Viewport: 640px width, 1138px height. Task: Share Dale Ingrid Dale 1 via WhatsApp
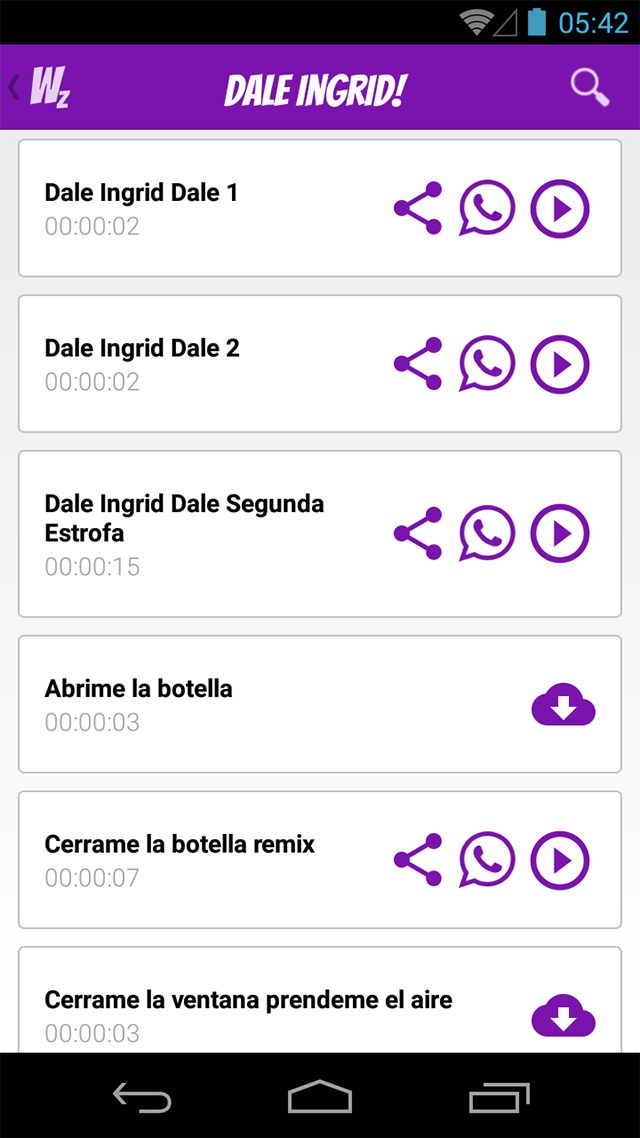click(x=487, y=209)
